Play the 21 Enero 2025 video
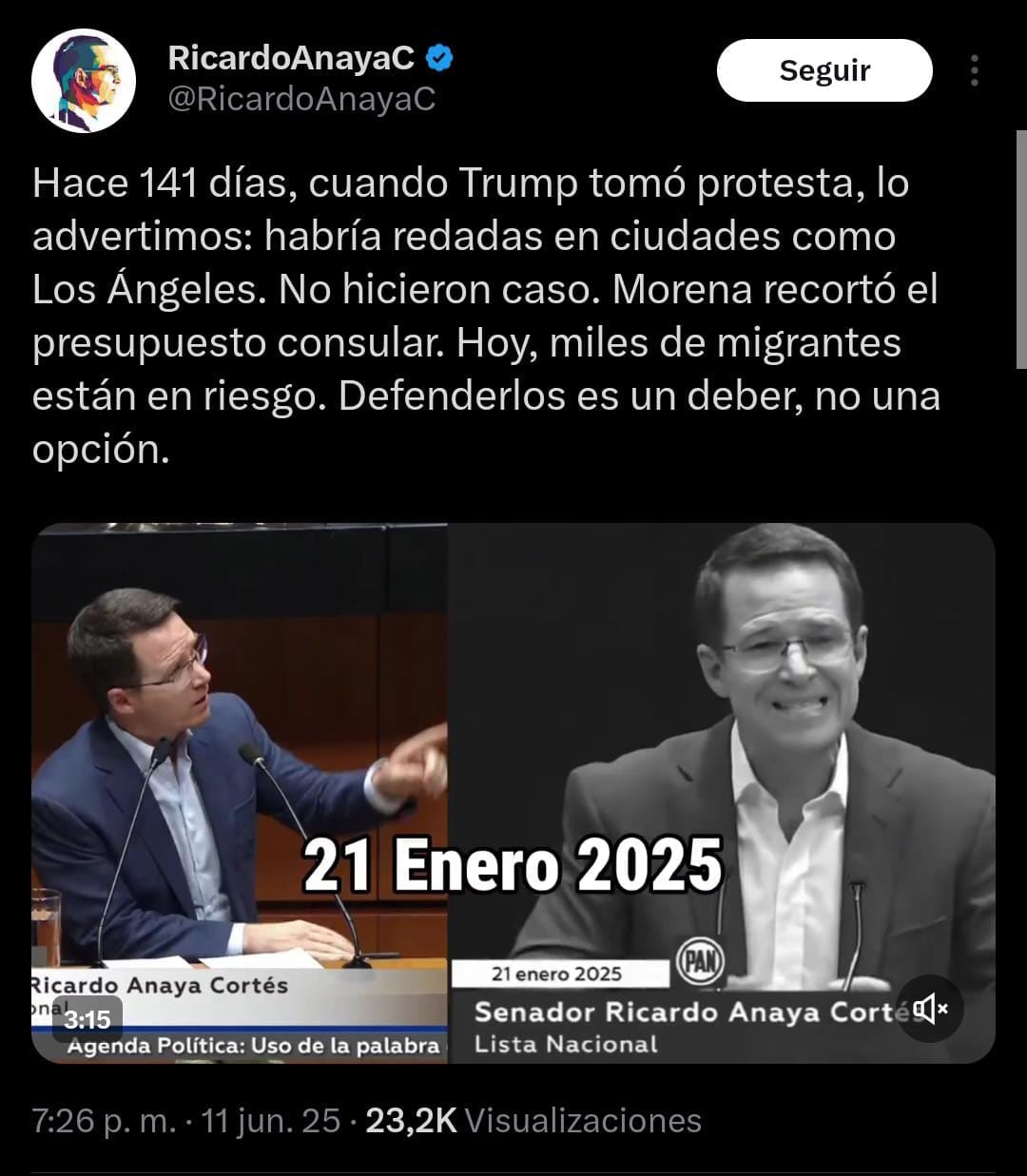 coord(513,791)
